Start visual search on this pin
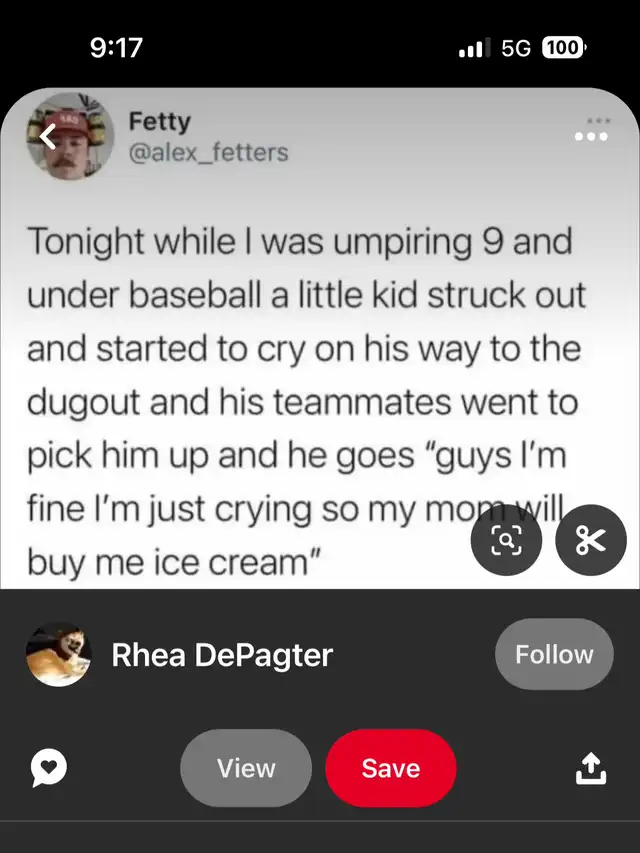Screen dimensions: 640x853 click(506, 540)
